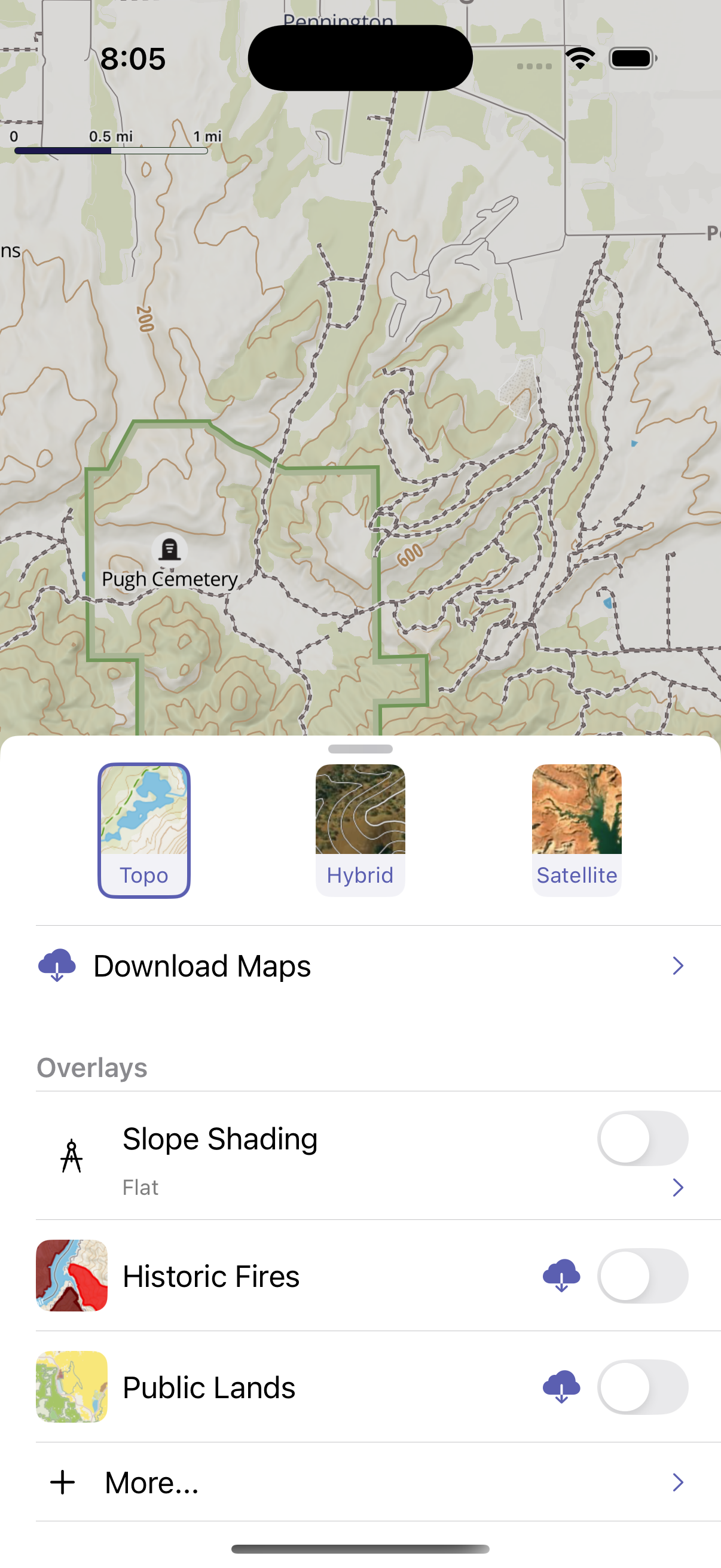Open the Download Maps cloud icon
721x1568 pixels.
click(x=57, y=965)
